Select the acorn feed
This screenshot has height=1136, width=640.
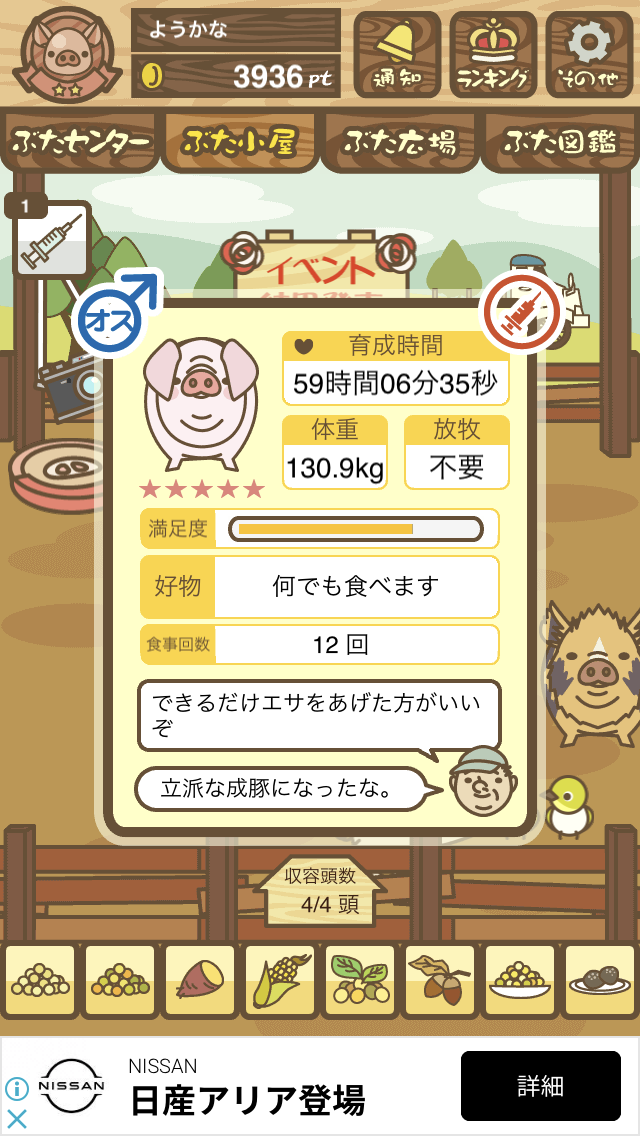[x=439, y=980]
